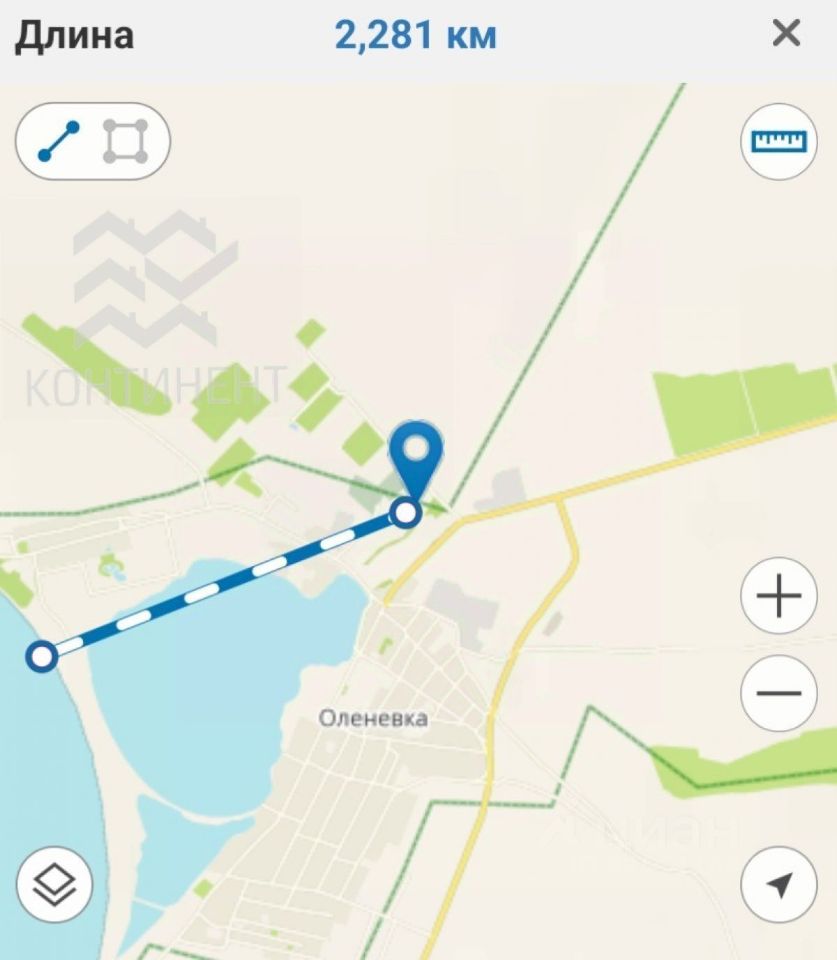The width and height of the screenshot is (837, 960).
Task: Zoom out on the map
Action: pos(778,694)
